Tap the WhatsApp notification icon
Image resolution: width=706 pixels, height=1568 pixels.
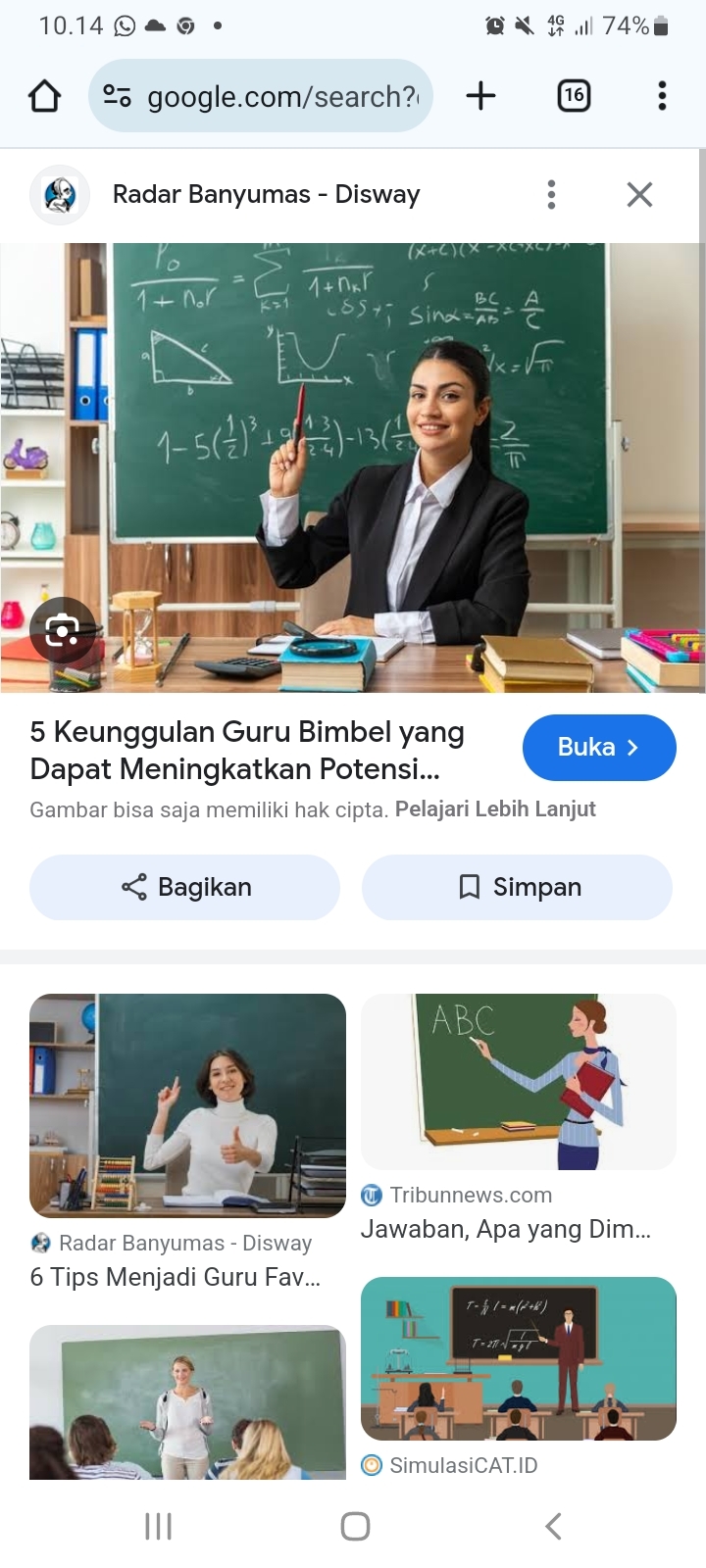(122, 24)
